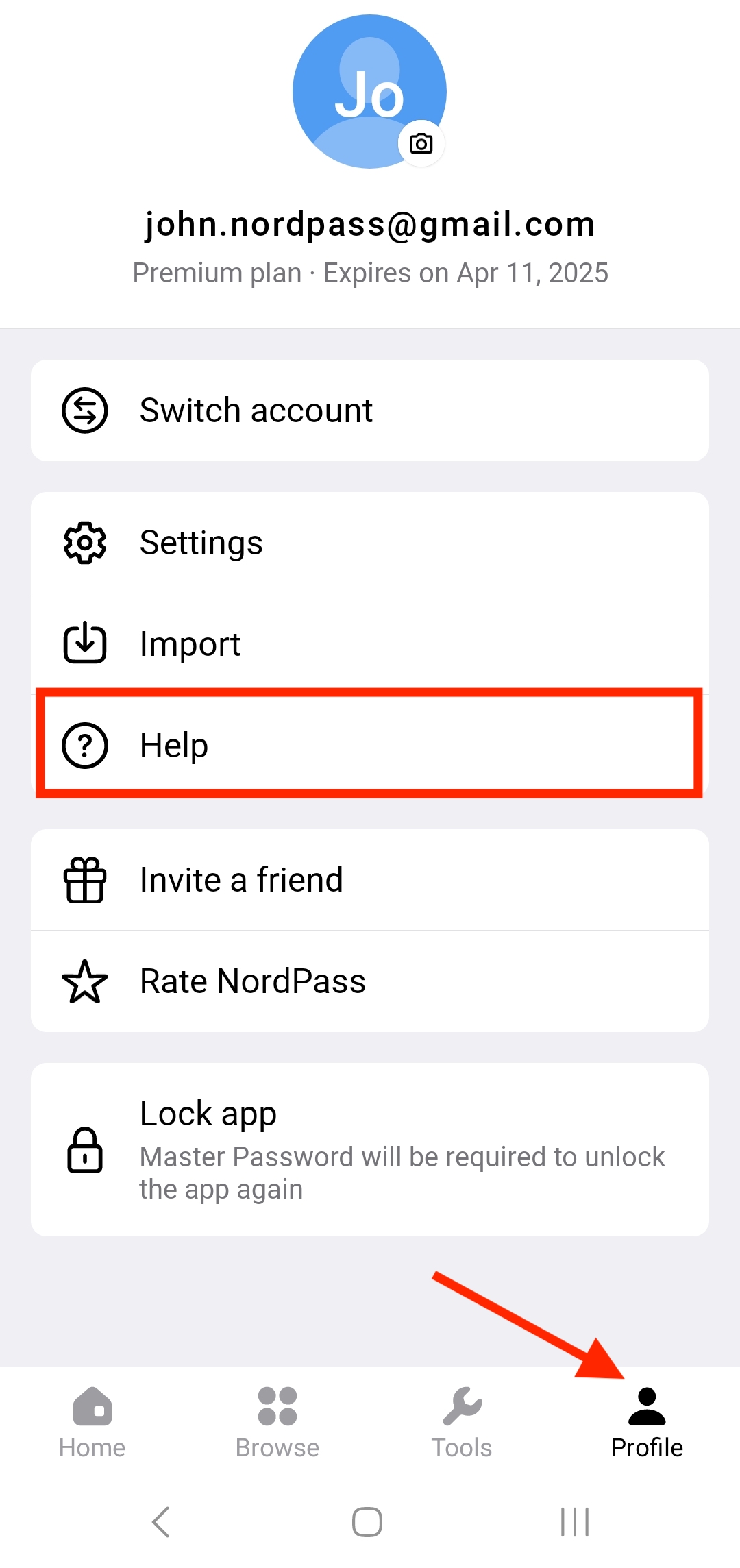The width and height of the screenshot is (740, 1568).
Task: Select Invite a friend
Action: click(370, 880)
